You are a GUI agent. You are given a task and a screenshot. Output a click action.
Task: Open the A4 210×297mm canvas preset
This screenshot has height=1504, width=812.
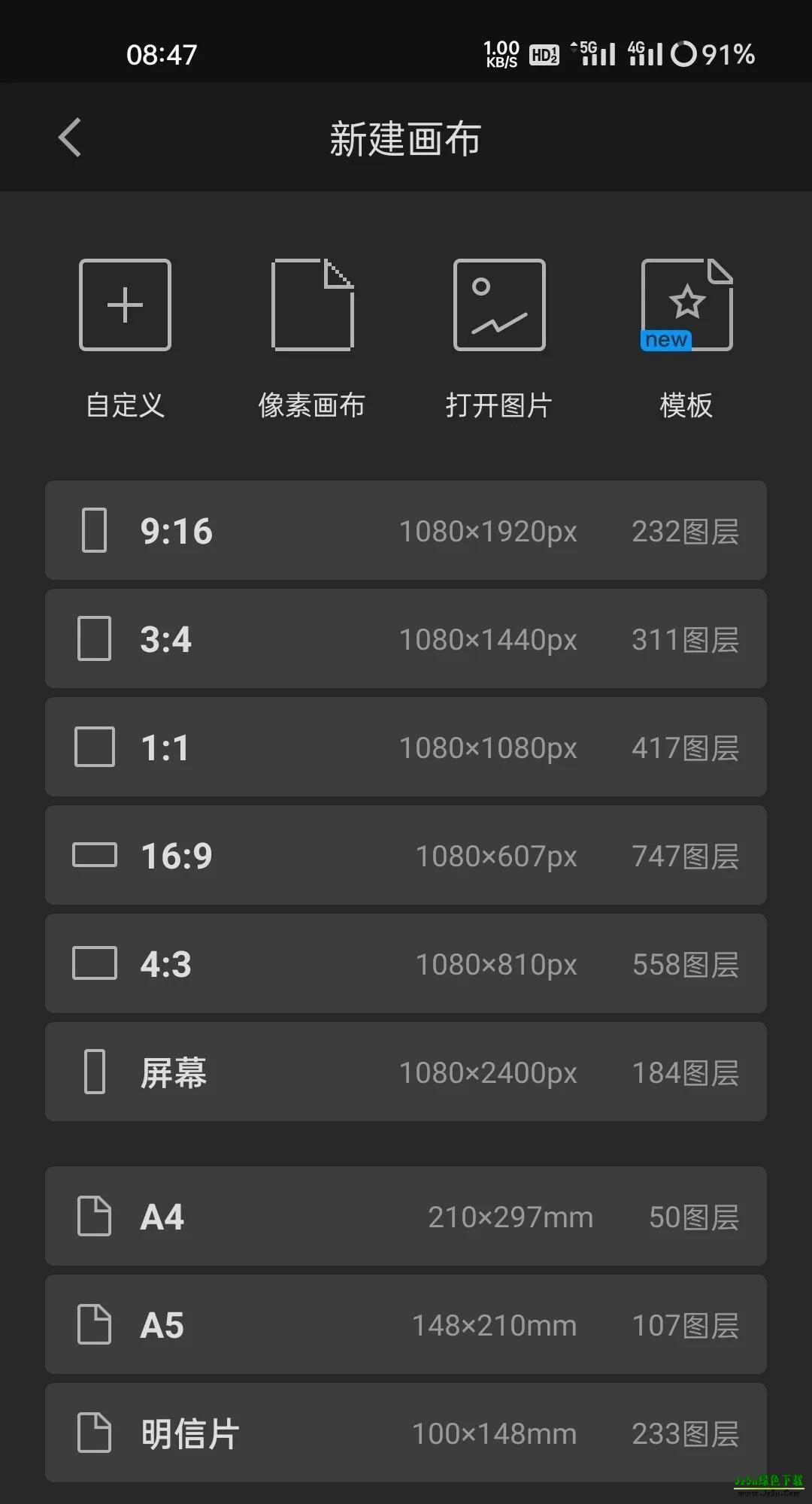click(x=406, y=1217)
